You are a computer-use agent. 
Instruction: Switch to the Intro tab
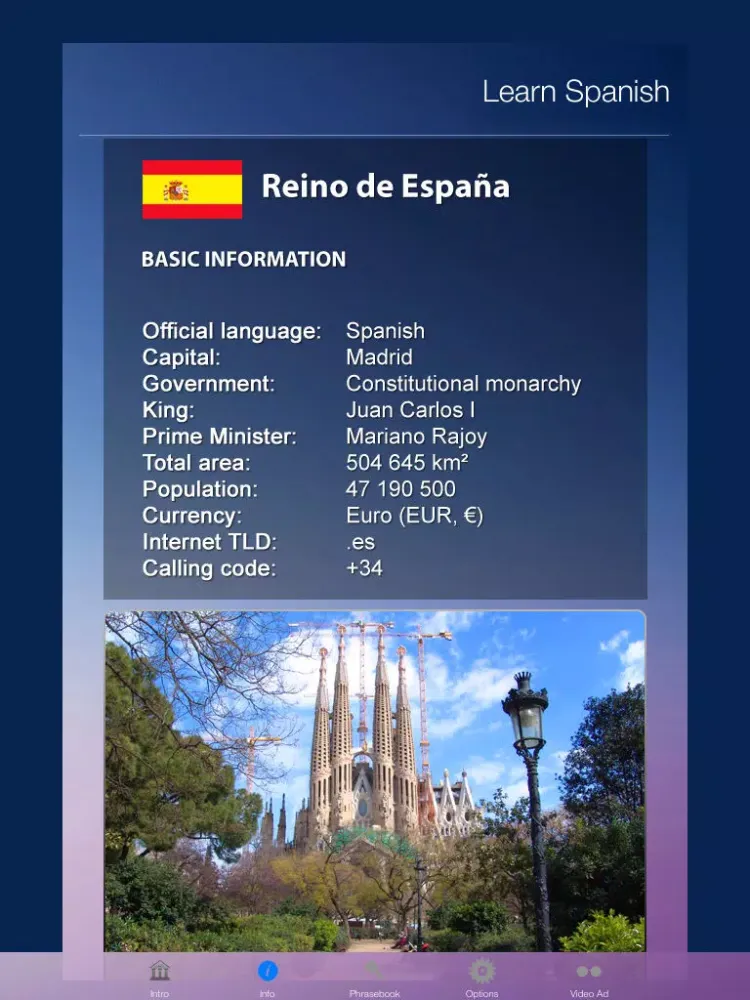point(160,976)
